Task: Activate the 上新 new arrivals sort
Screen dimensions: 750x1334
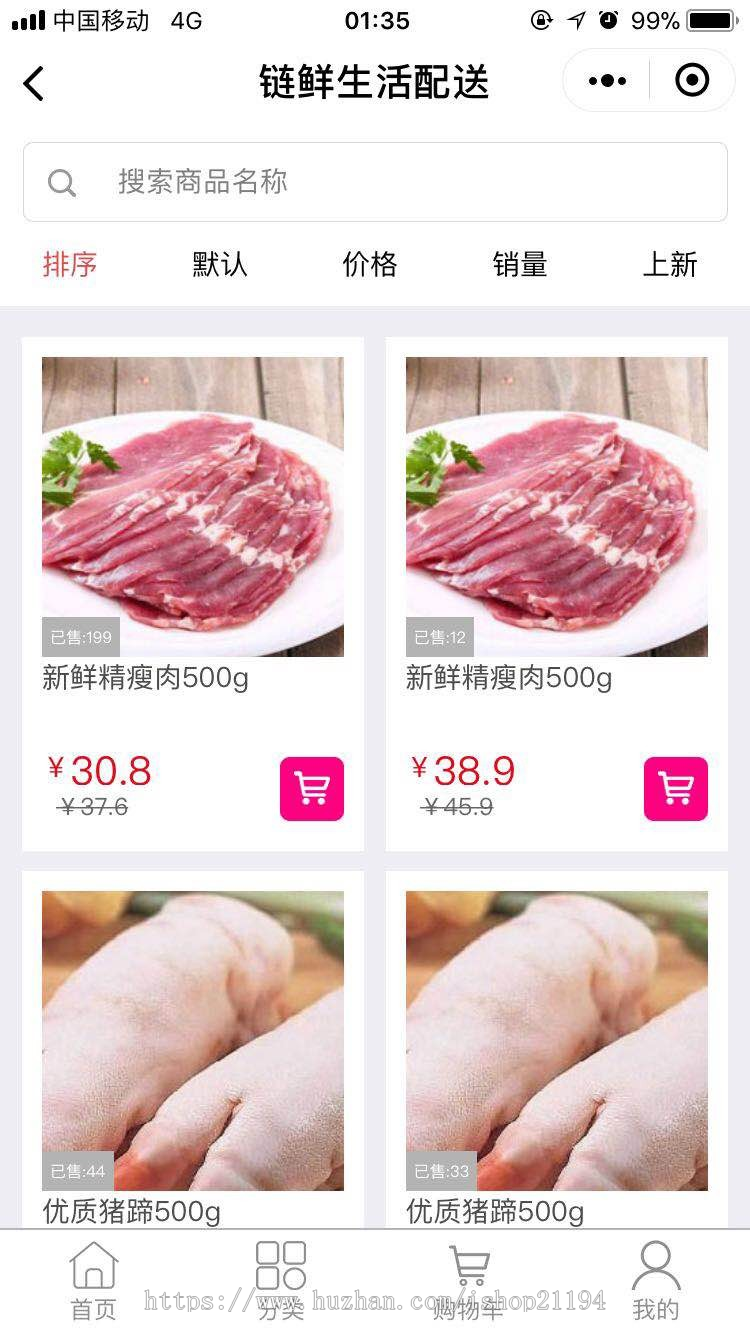Action: [670, 264]
